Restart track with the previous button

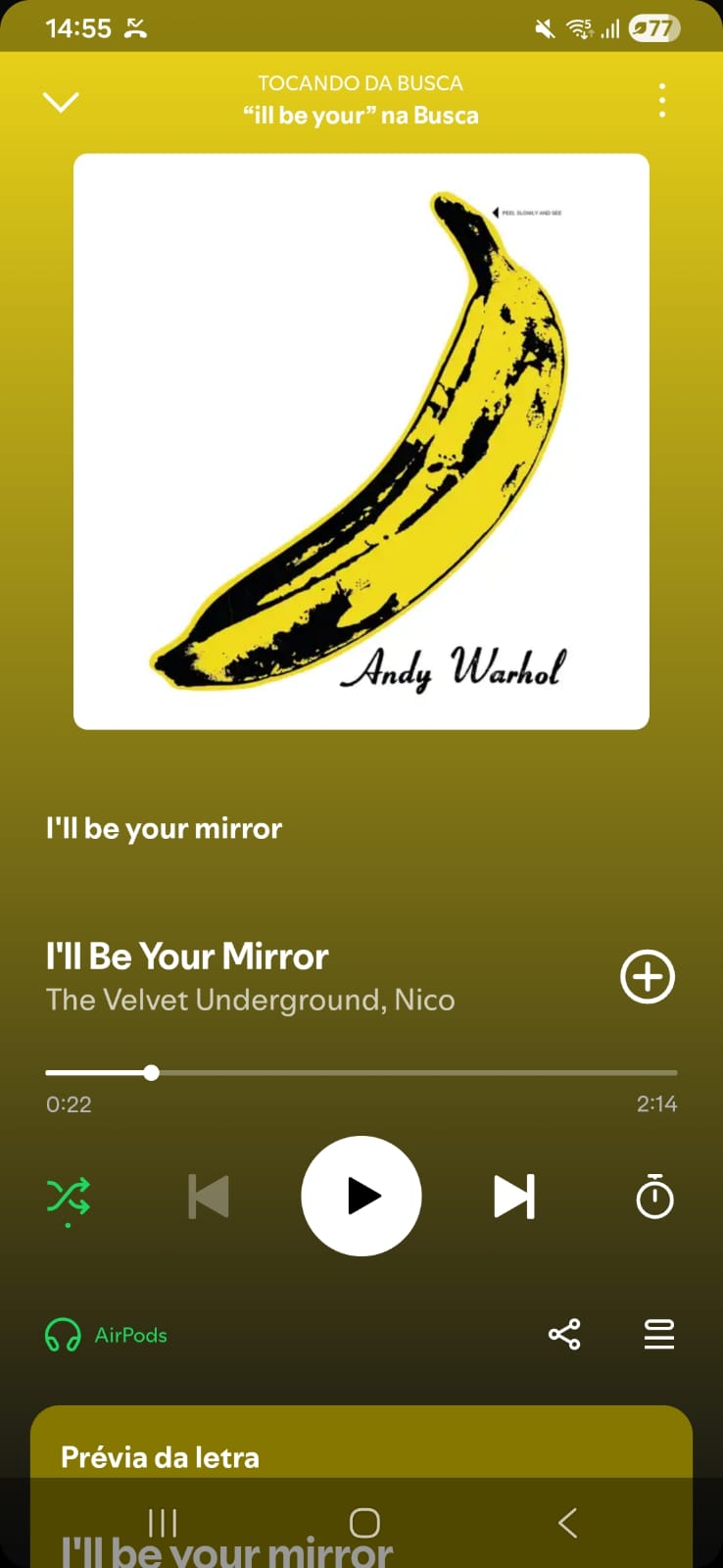pos(207,1196)
